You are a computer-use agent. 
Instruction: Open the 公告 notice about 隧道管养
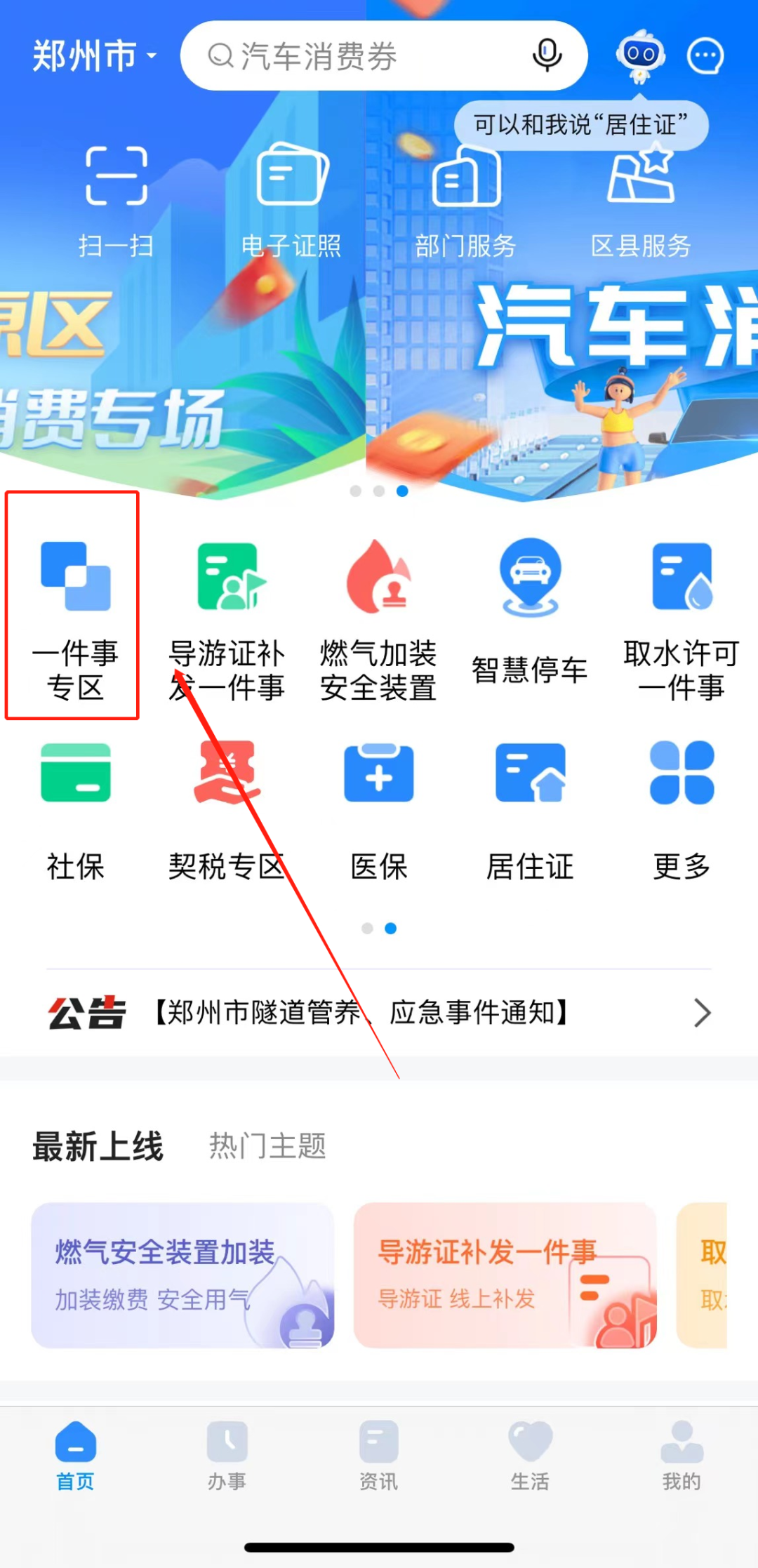pyautogui.click(x=379, y=1013)
